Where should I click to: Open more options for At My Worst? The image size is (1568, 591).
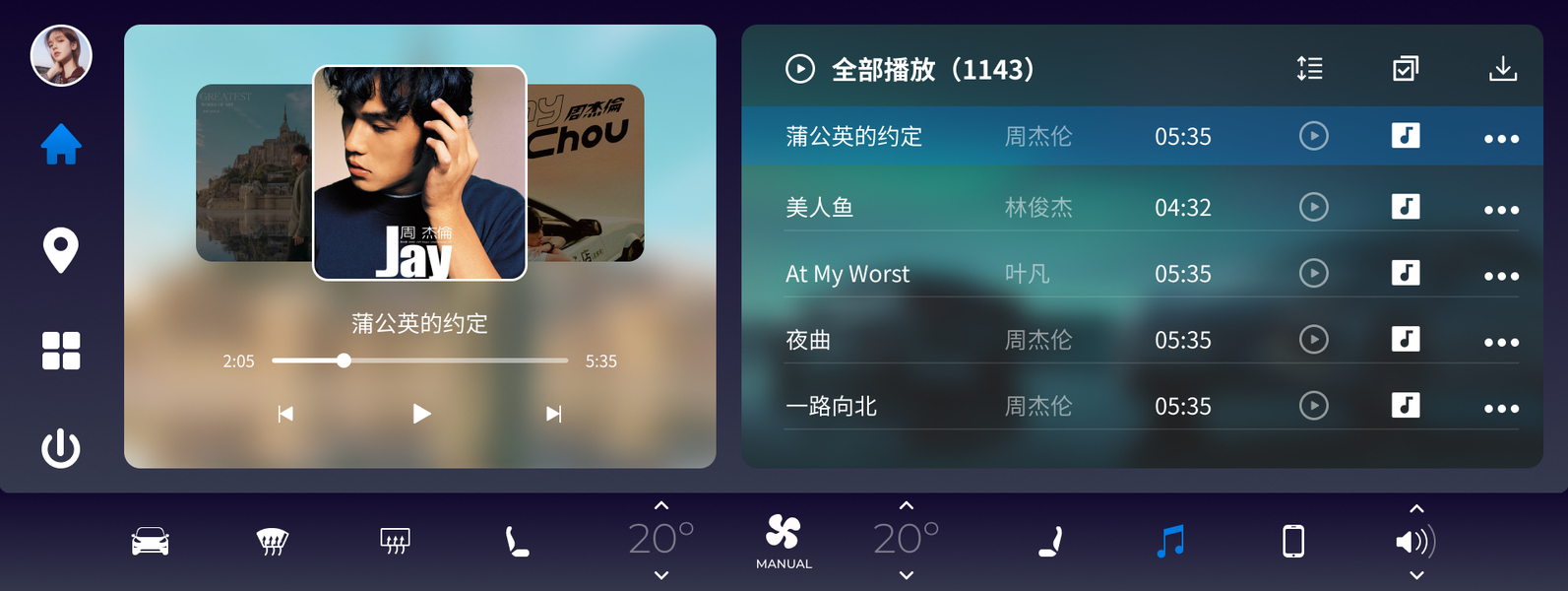(1501, 276)
